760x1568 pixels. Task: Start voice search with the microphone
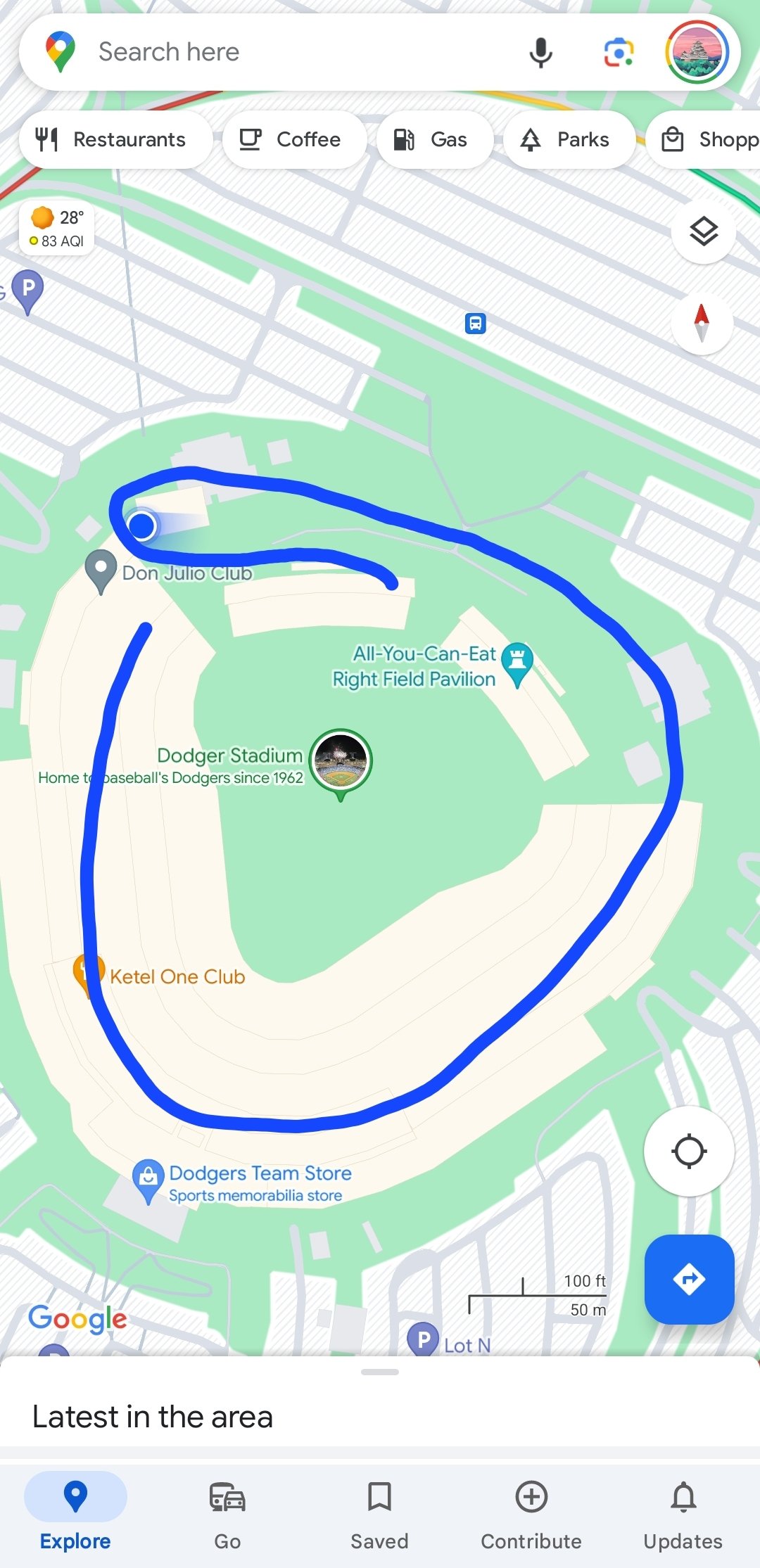540,52
